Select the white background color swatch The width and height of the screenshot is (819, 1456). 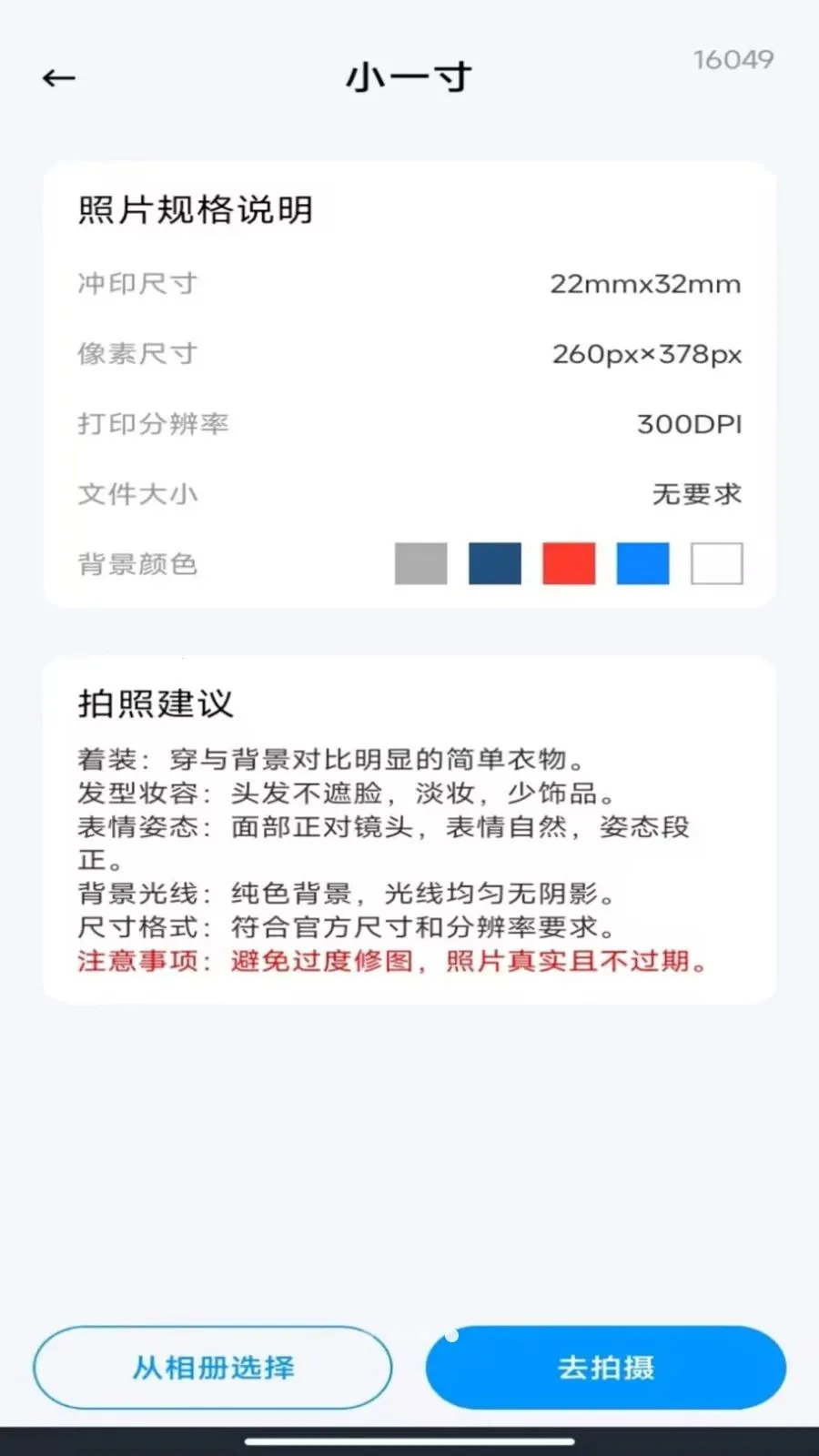716,564
